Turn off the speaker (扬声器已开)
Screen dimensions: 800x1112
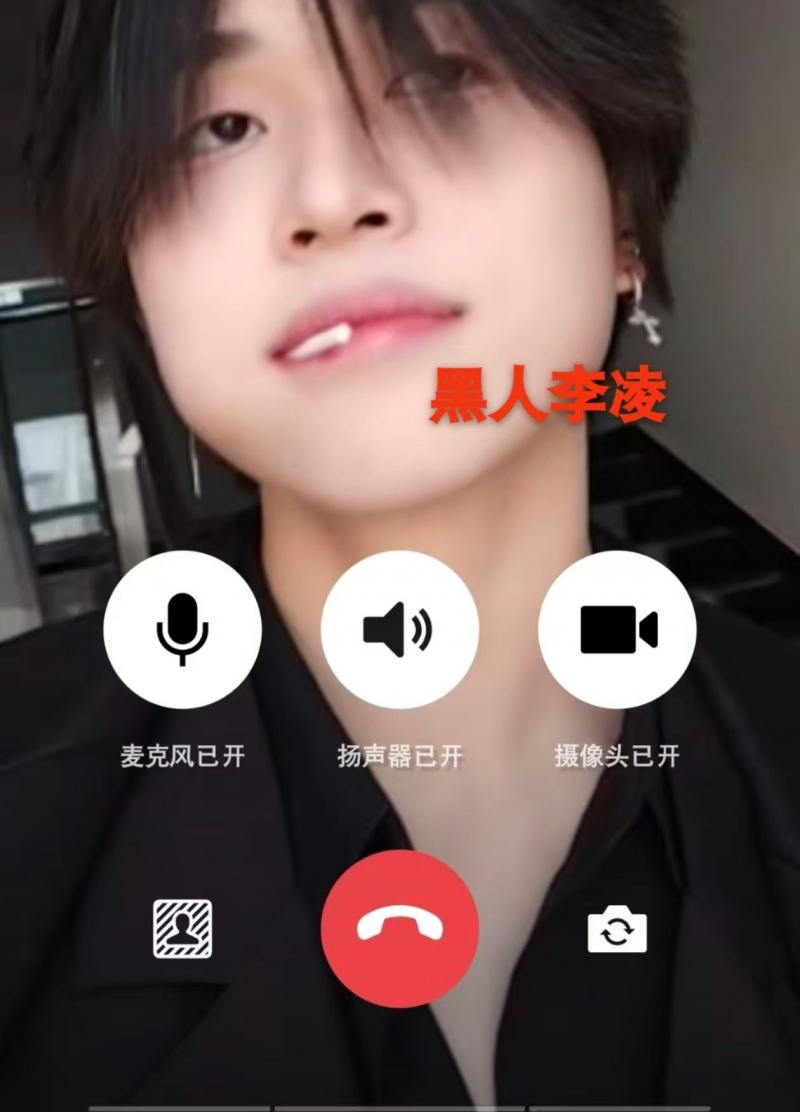tap(399, 629)
